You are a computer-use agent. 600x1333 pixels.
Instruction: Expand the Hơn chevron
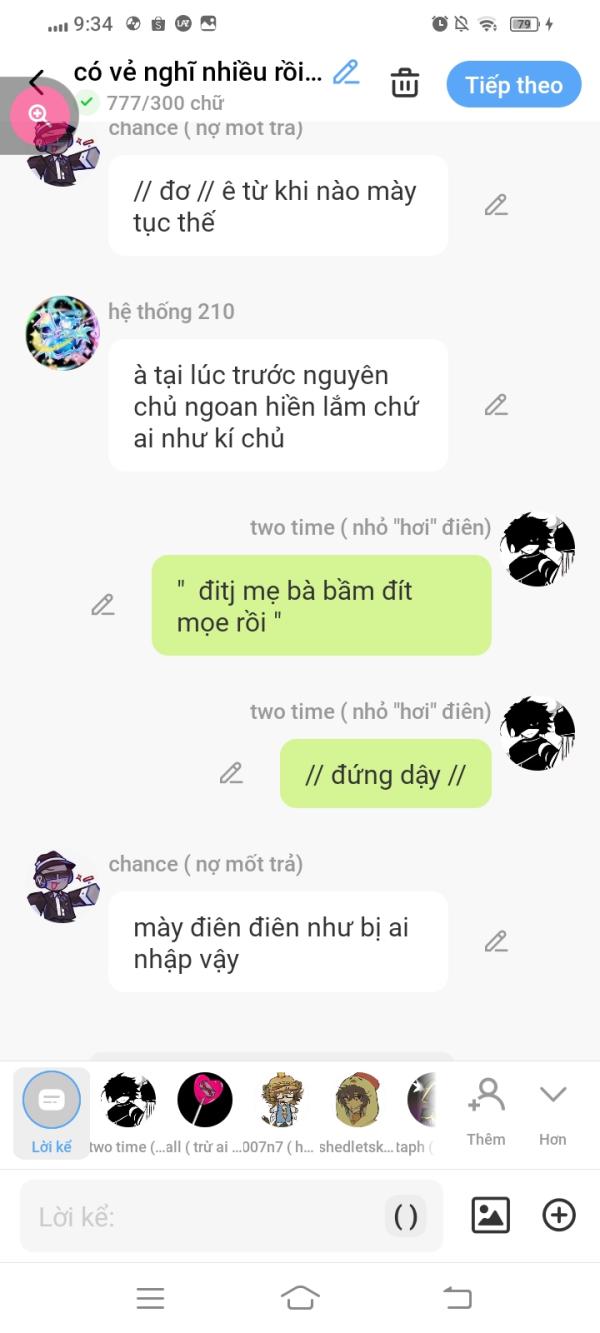tap(553, 1108)
